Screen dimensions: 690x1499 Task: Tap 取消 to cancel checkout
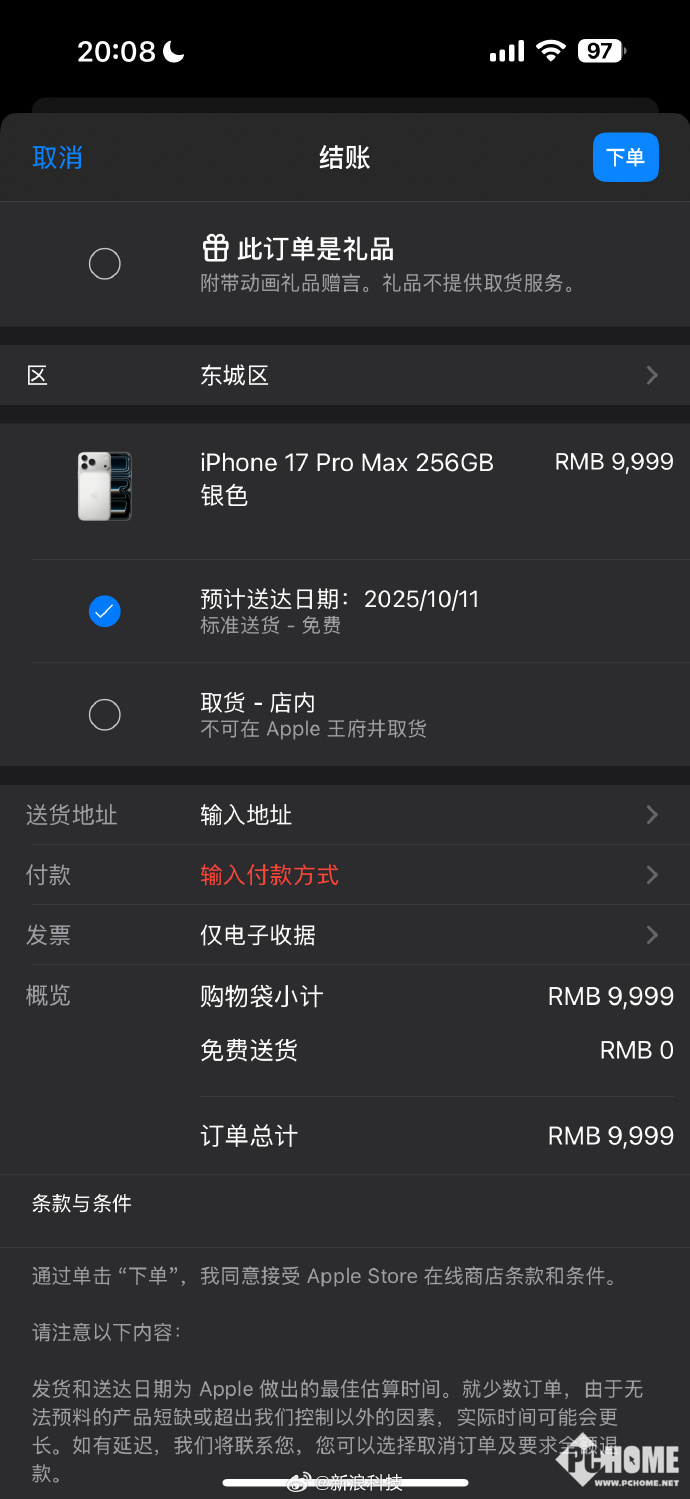(x=57, y=158)
